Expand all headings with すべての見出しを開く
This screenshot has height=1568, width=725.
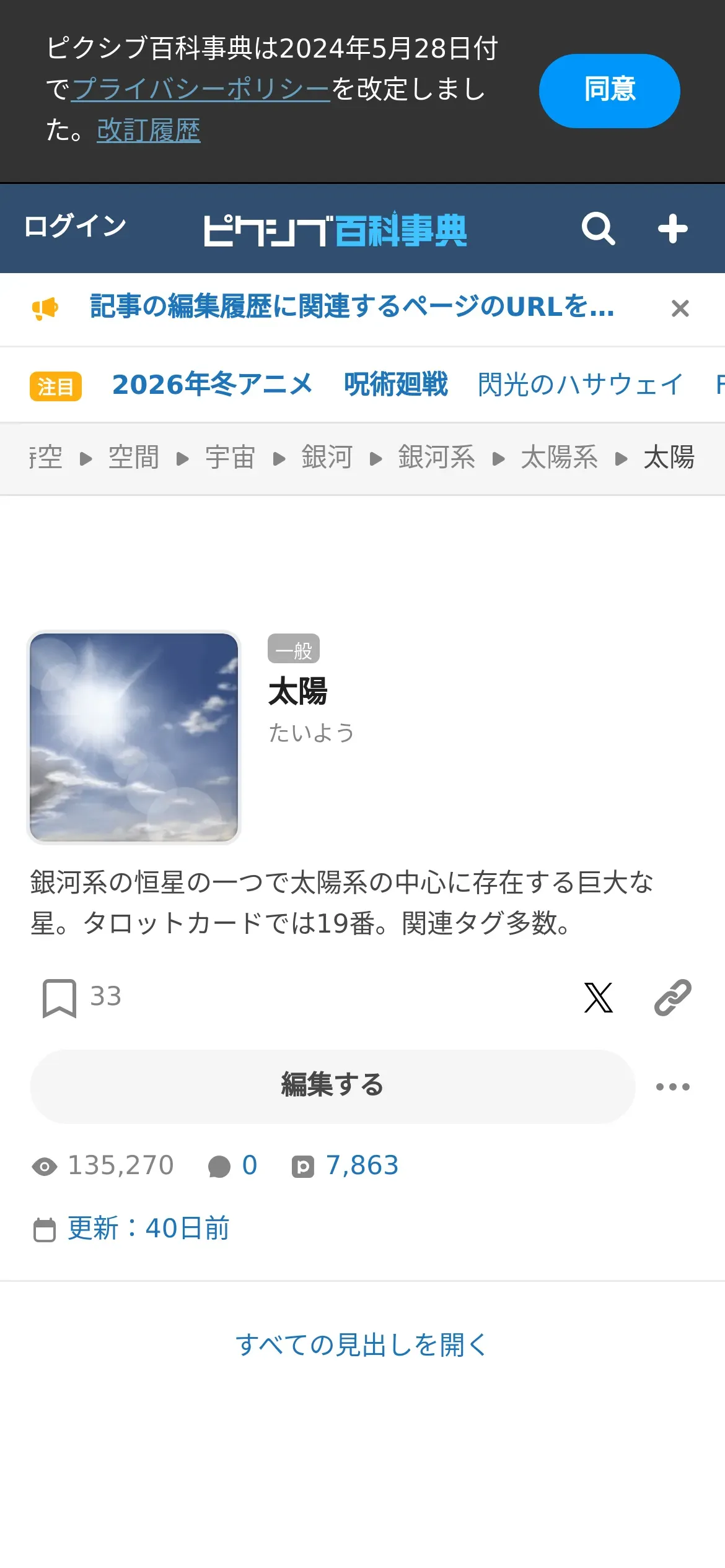pos(362,1345)
